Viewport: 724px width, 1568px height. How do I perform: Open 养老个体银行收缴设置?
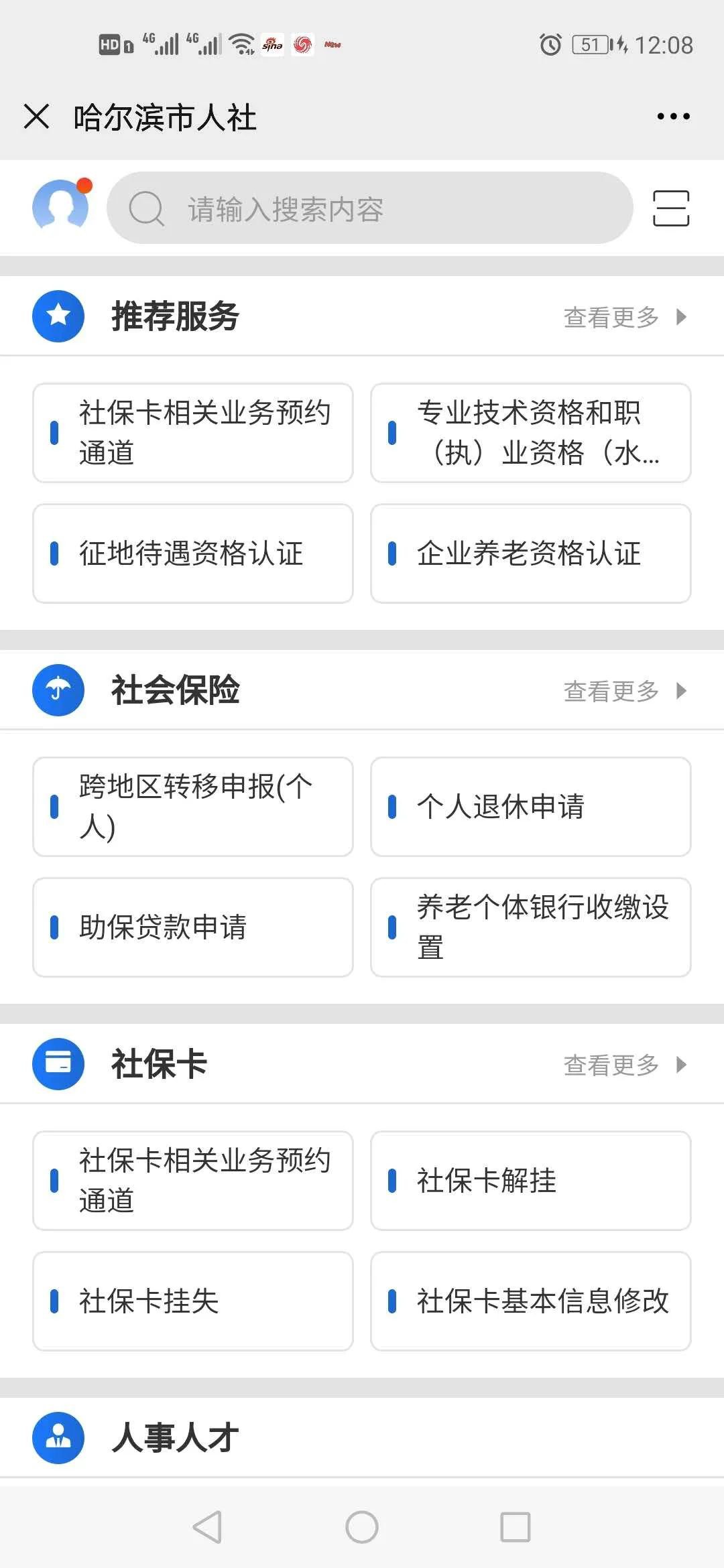pyautogui.click(x=531, y=927)
